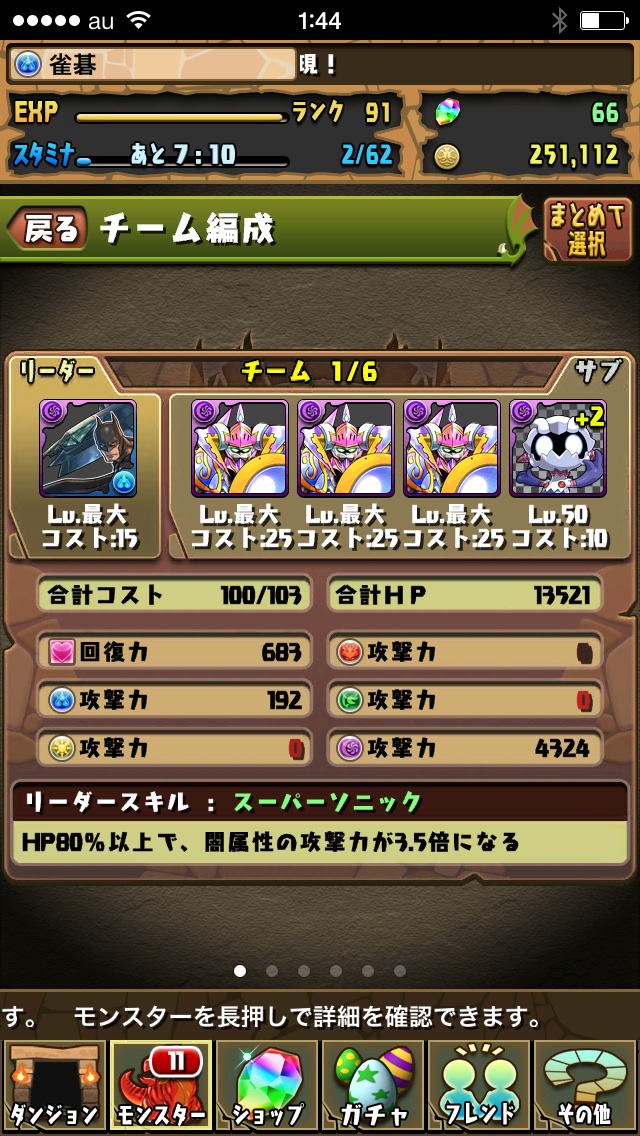Open the その他 tab
The image size is (640, 1136).
pos(586,1086)
